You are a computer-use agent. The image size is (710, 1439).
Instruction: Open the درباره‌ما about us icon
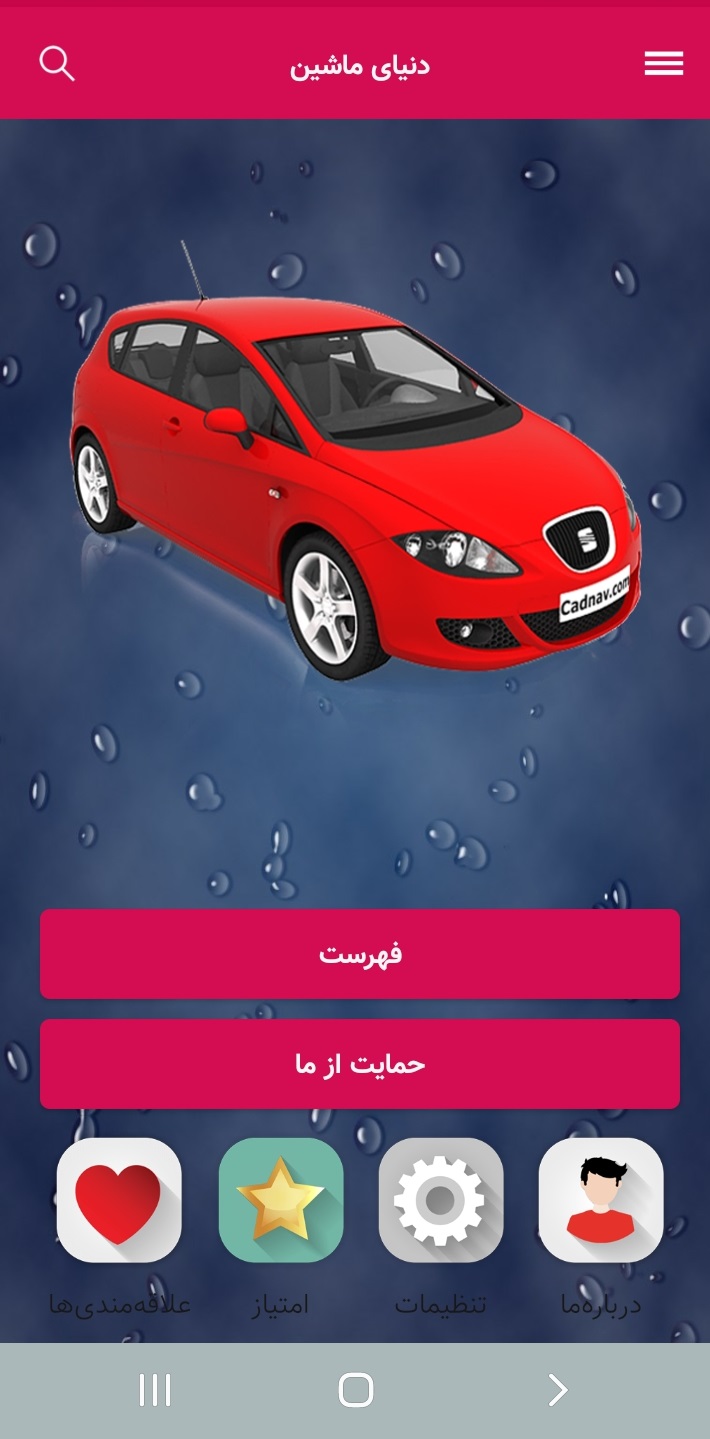601,1200
